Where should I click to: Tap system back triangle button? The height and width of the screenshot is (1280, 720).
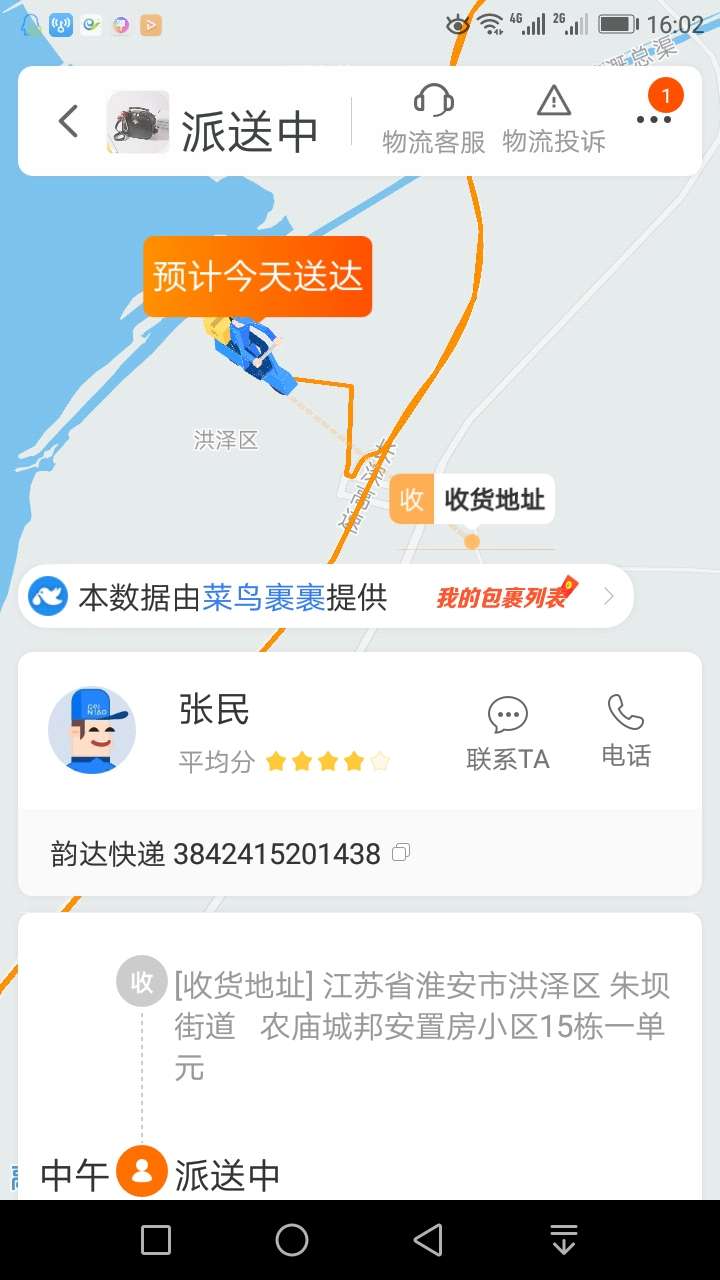point(428,1240)
